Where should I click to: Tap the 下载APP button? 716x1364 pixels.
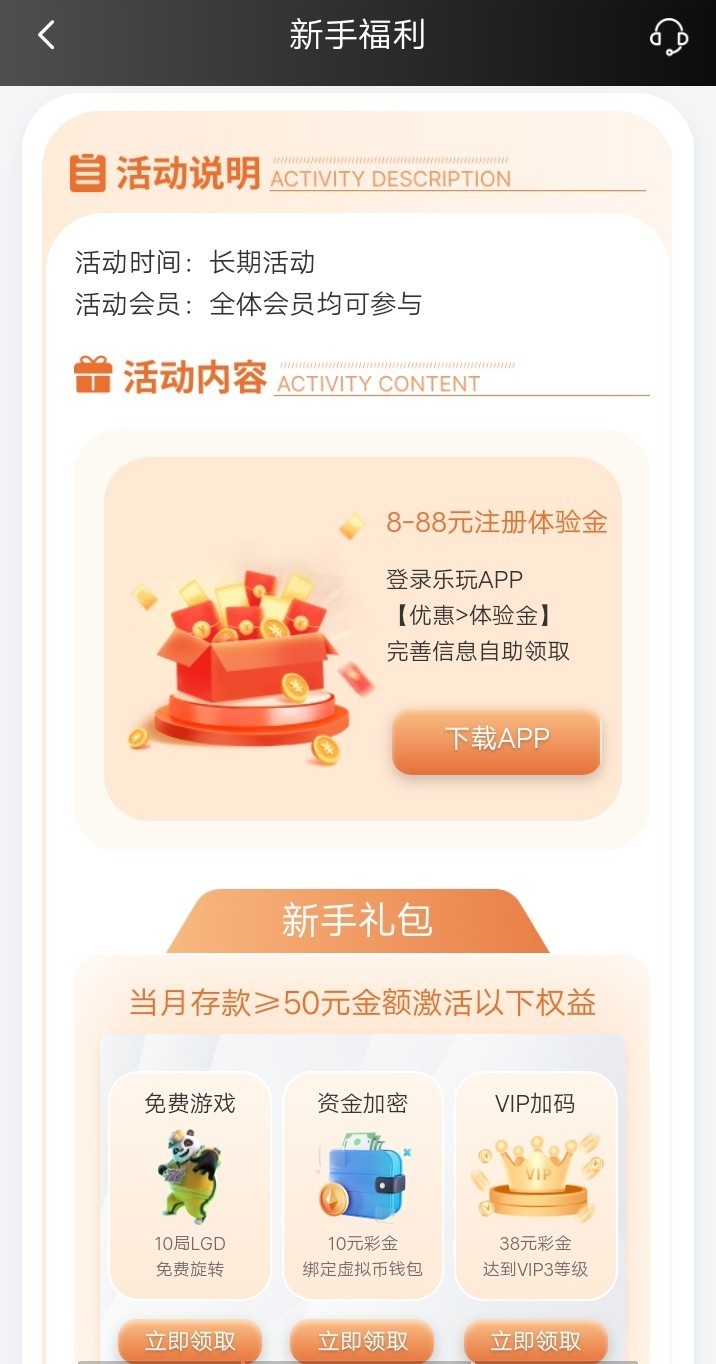[497, 740]
